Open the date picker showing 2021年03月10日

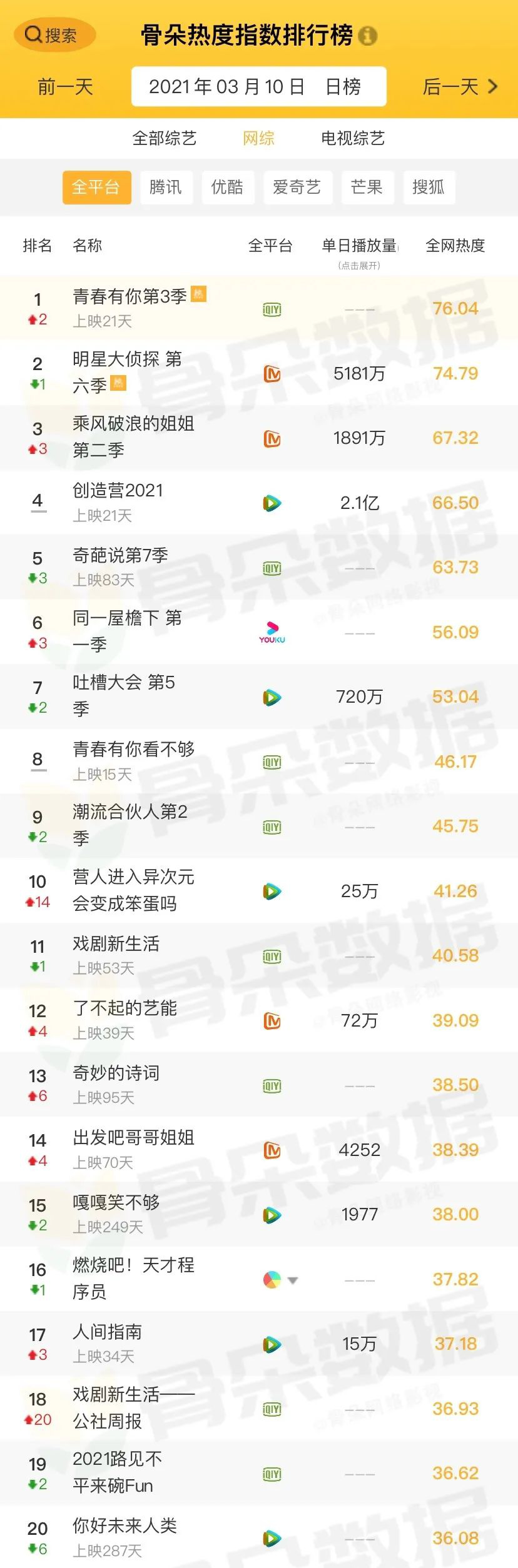click(258, 87)
